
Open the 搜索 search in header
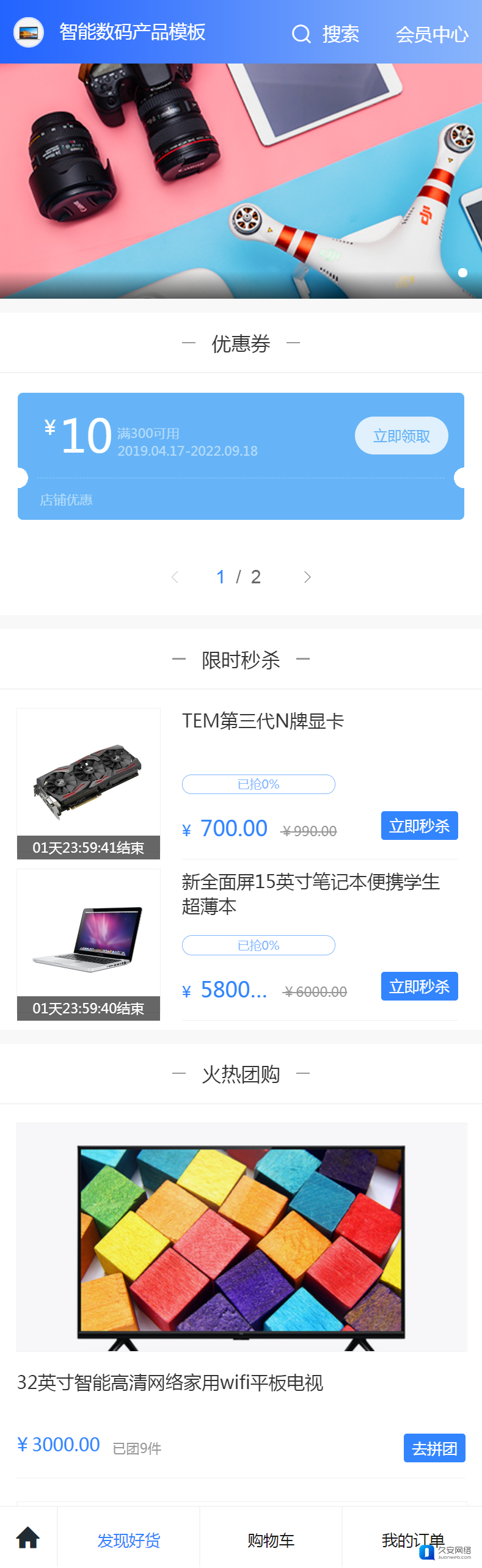tap(326, 34)
